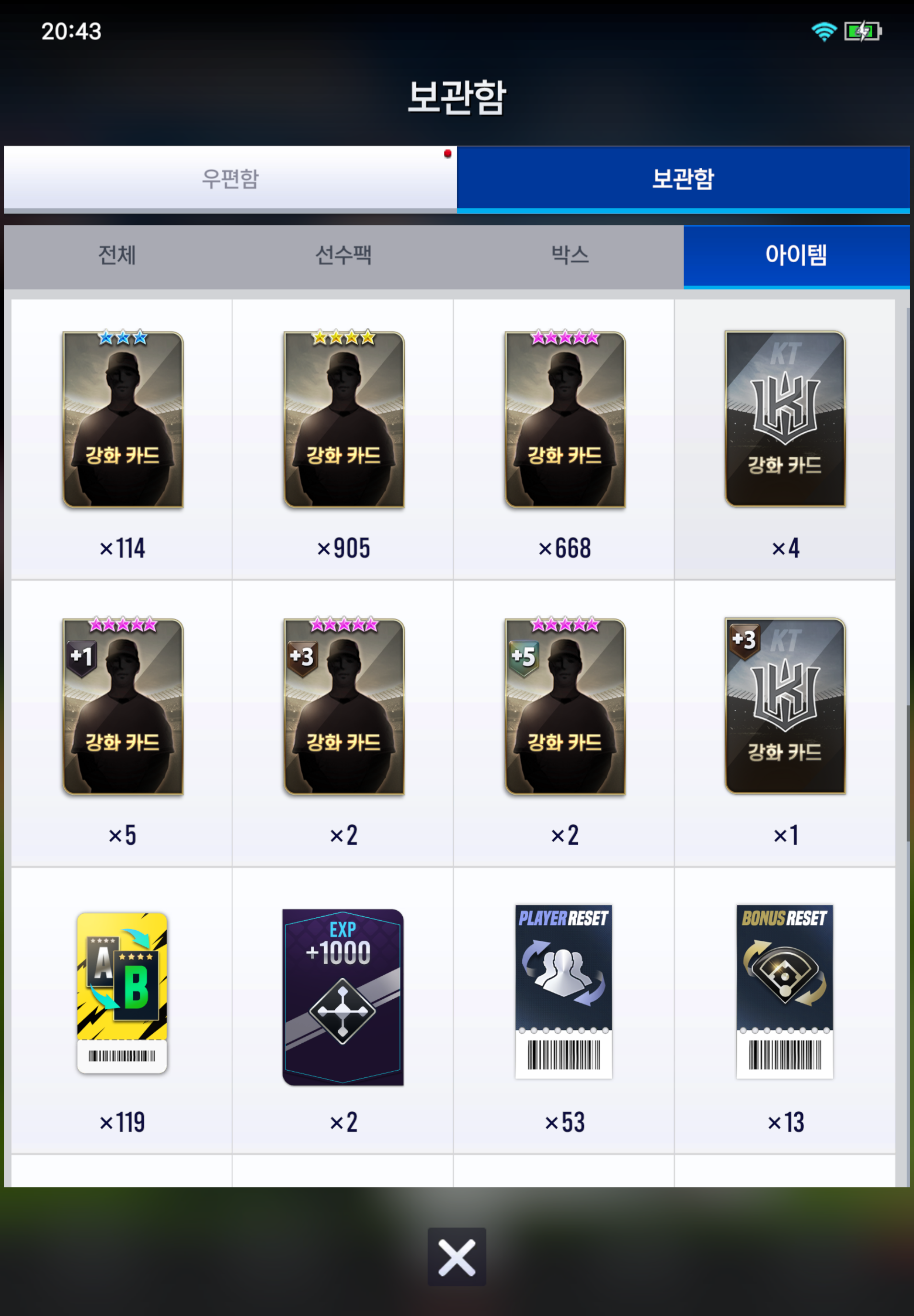Switch to the 우편함 tab
The width and height of the screenshot is (914, 1316).
(x=229, y=178)
